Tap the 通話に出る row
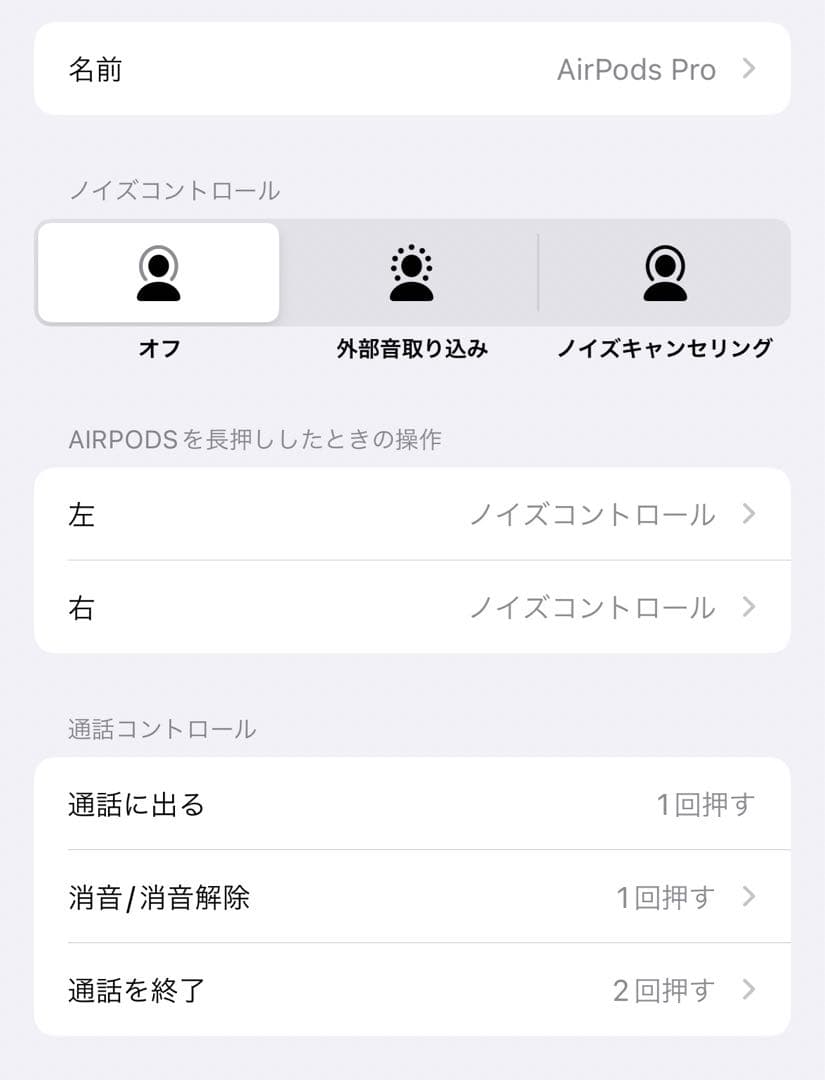The width and height of the screenshot is (825, 1080). pyautogui.click(x=412, y=805)
